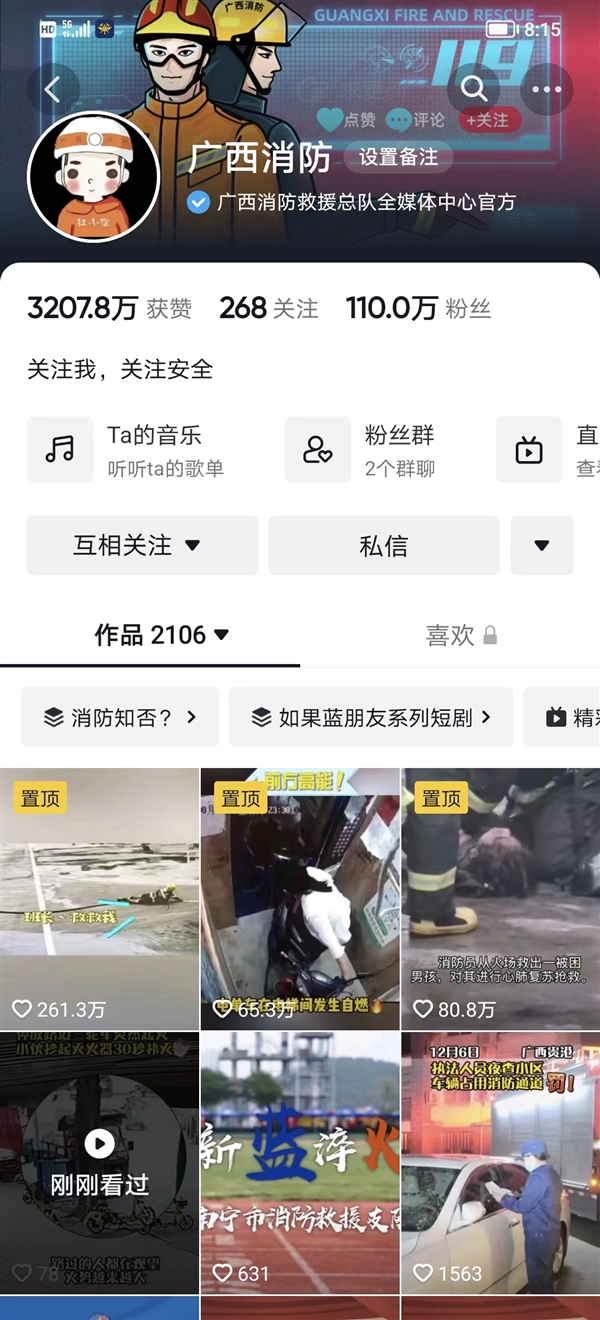Open the 如果蓝朋友系列短剧 collection chip
The image size is (600, 1320).
pos(370,717)
